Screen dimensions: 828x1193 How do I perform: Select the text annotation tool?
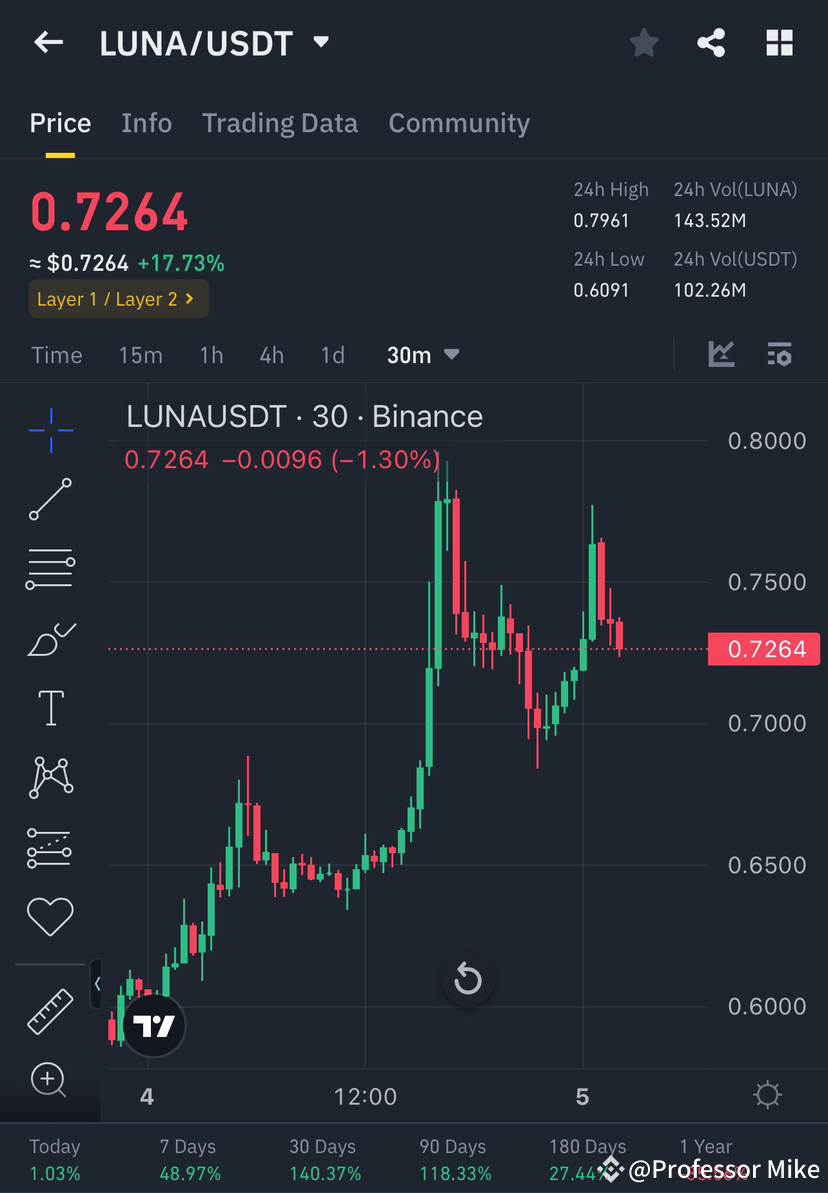coord(50,707)
